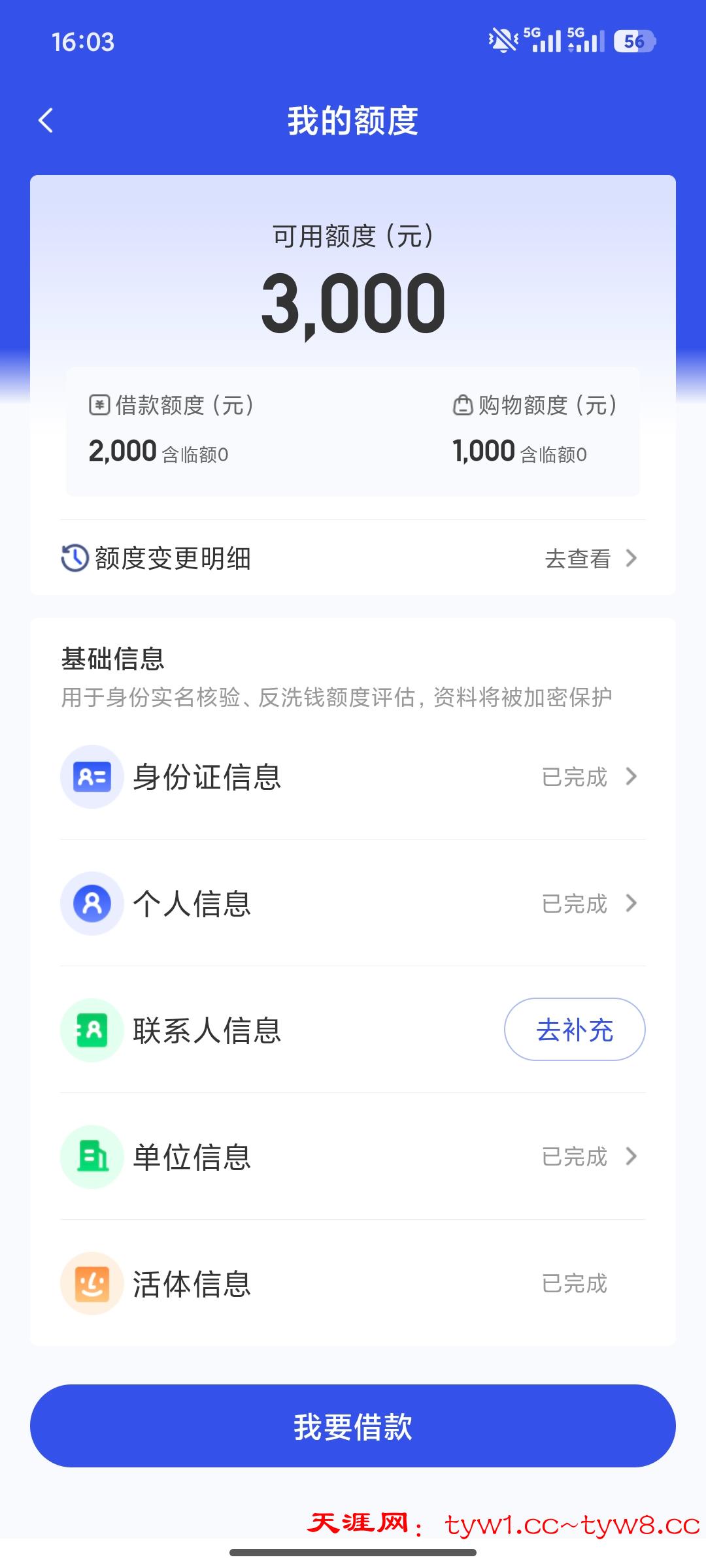Click the blue person icon for 个人信息
Screen dimensions: 706x1568
pyautogui.click(x=92, y=904)
